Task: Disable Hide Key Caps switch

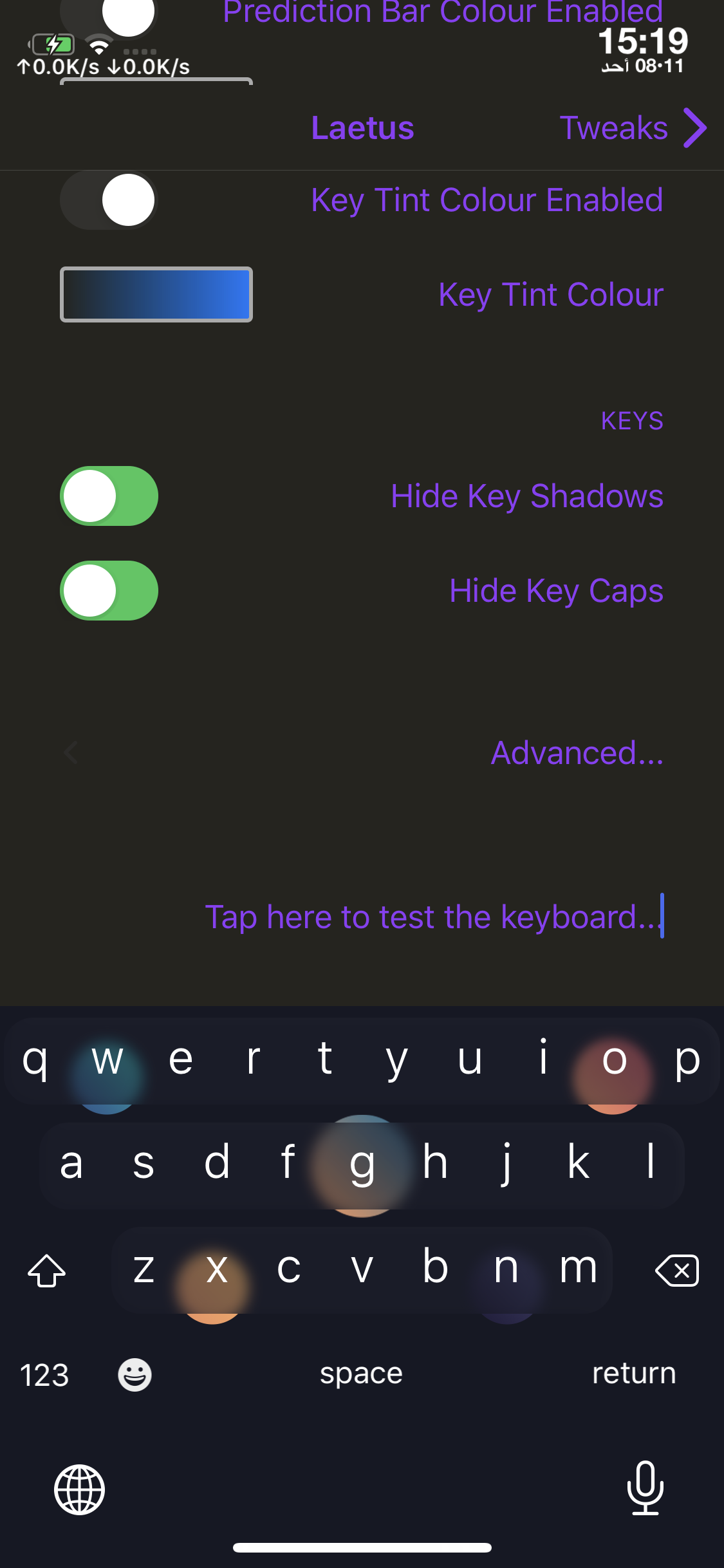Action: pyautogui.click(x=109, y=591)
